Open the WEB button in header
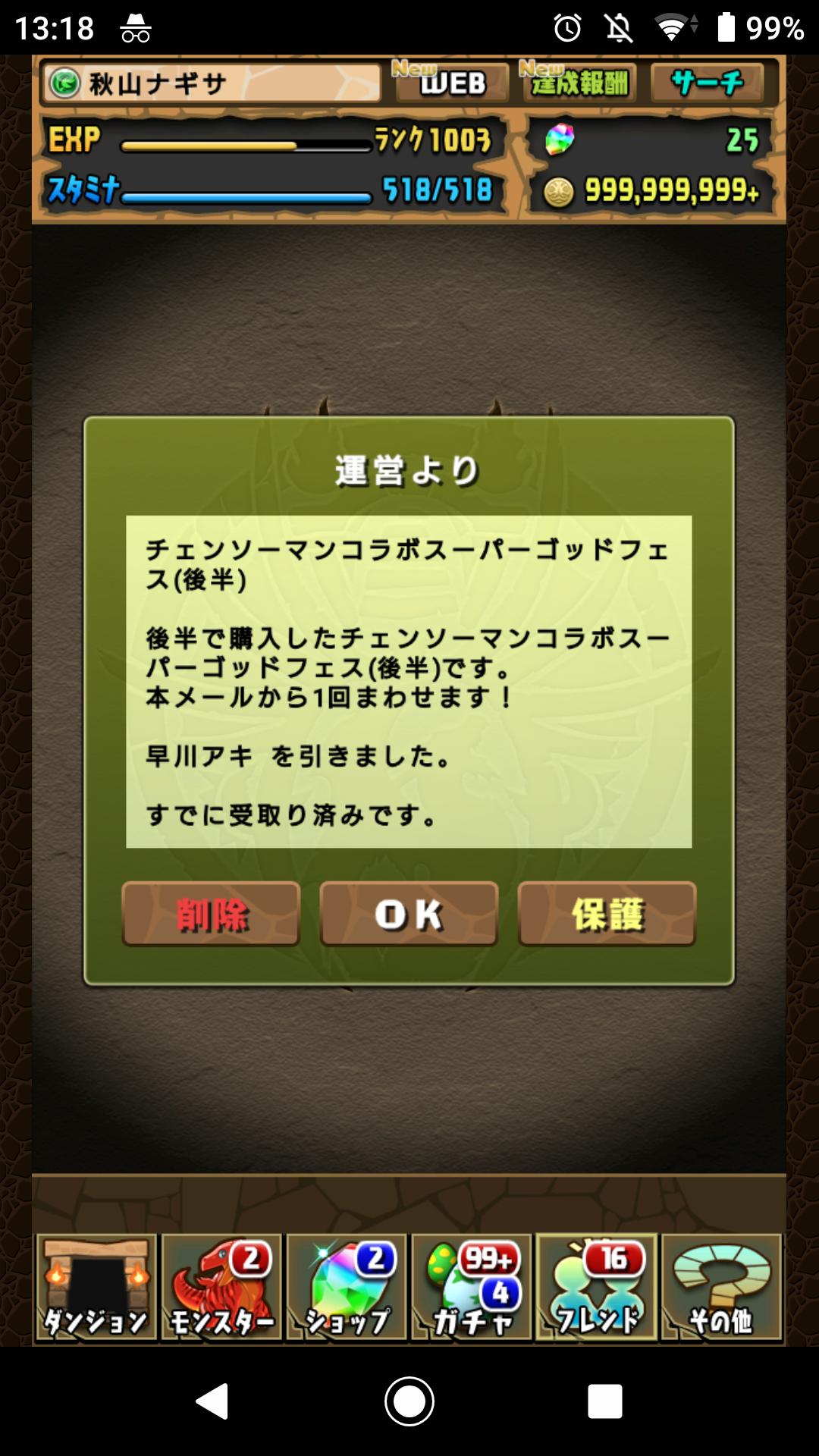 (x=452, y=82)
